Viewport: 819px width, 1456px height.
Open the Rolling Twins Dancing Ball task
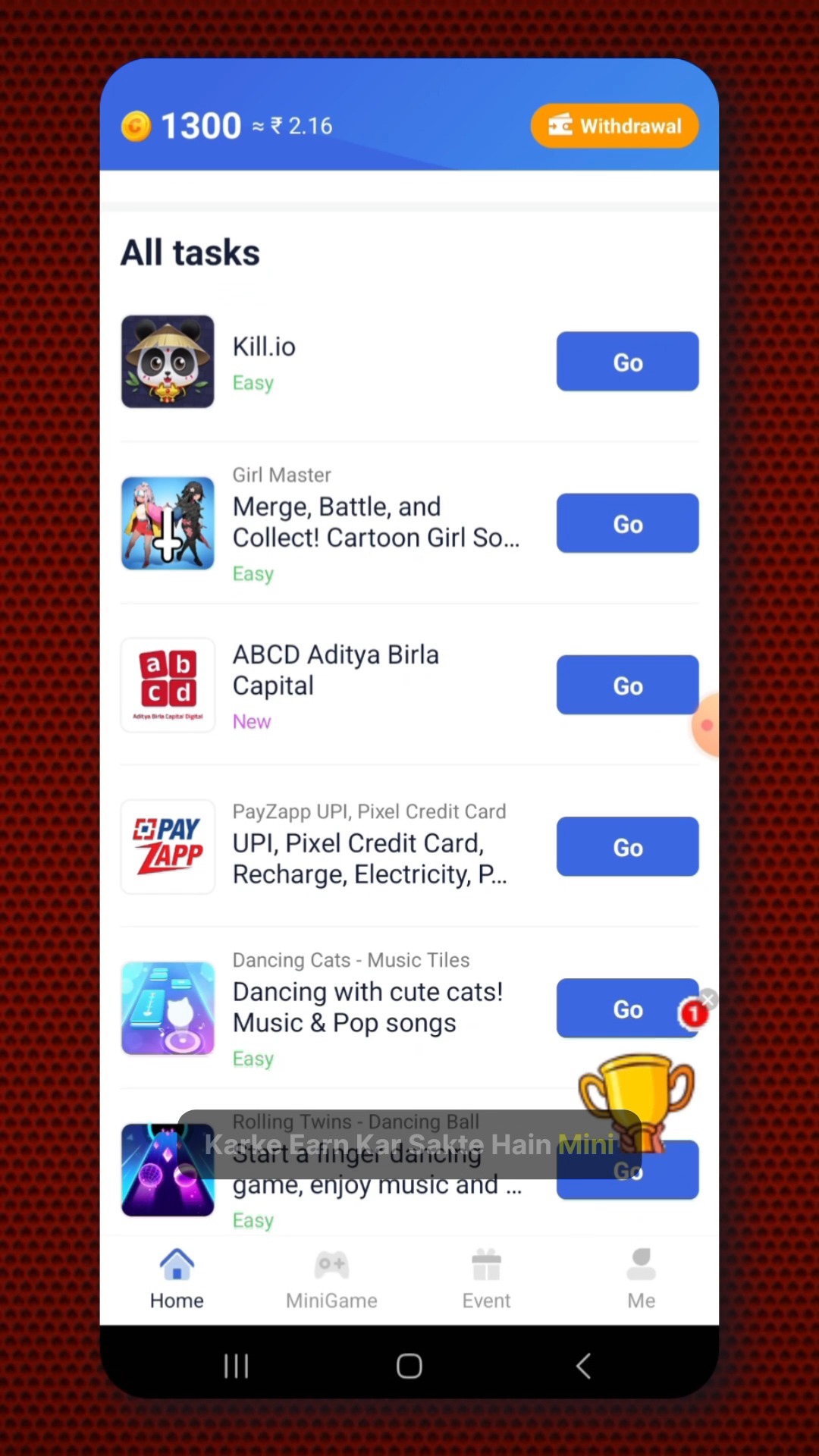[x=168, y=1170]
